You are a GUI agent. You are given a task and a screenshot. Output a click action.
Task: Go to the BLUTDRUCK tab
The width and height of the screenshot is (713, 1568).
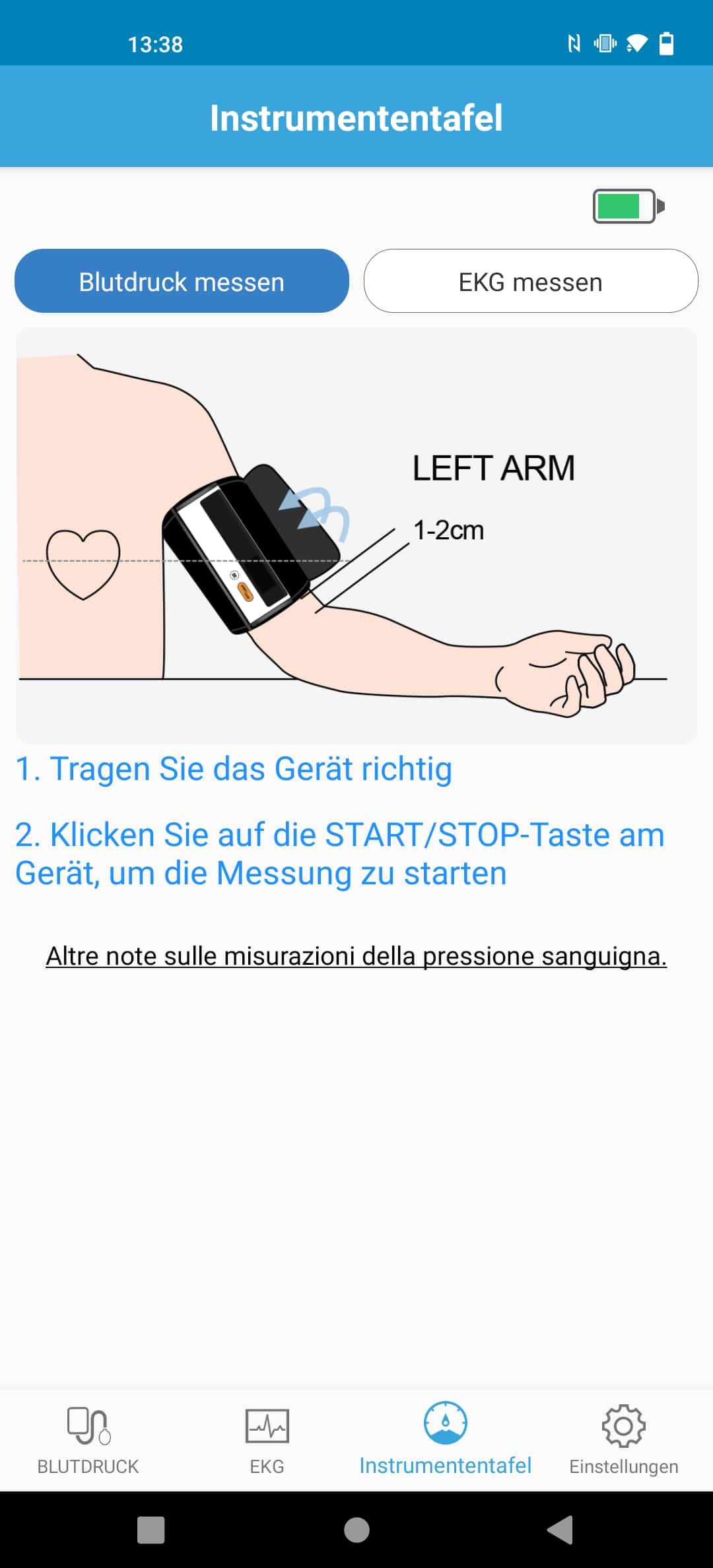point(88,1440)
